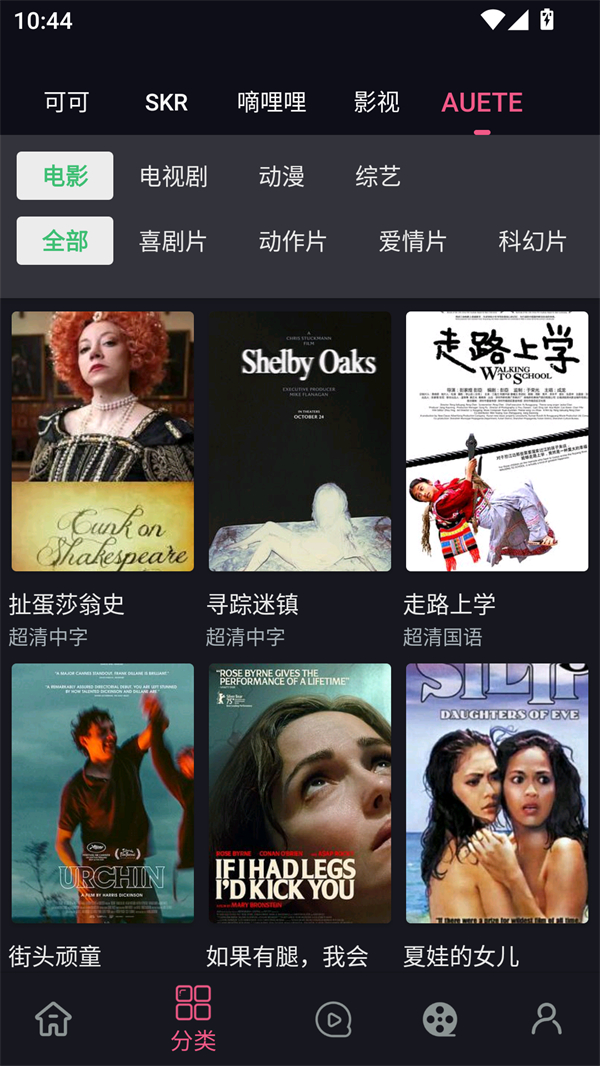Open the profile tab in bottom bar
This screenshot has height=1066, width=600.
[546, 1019]
